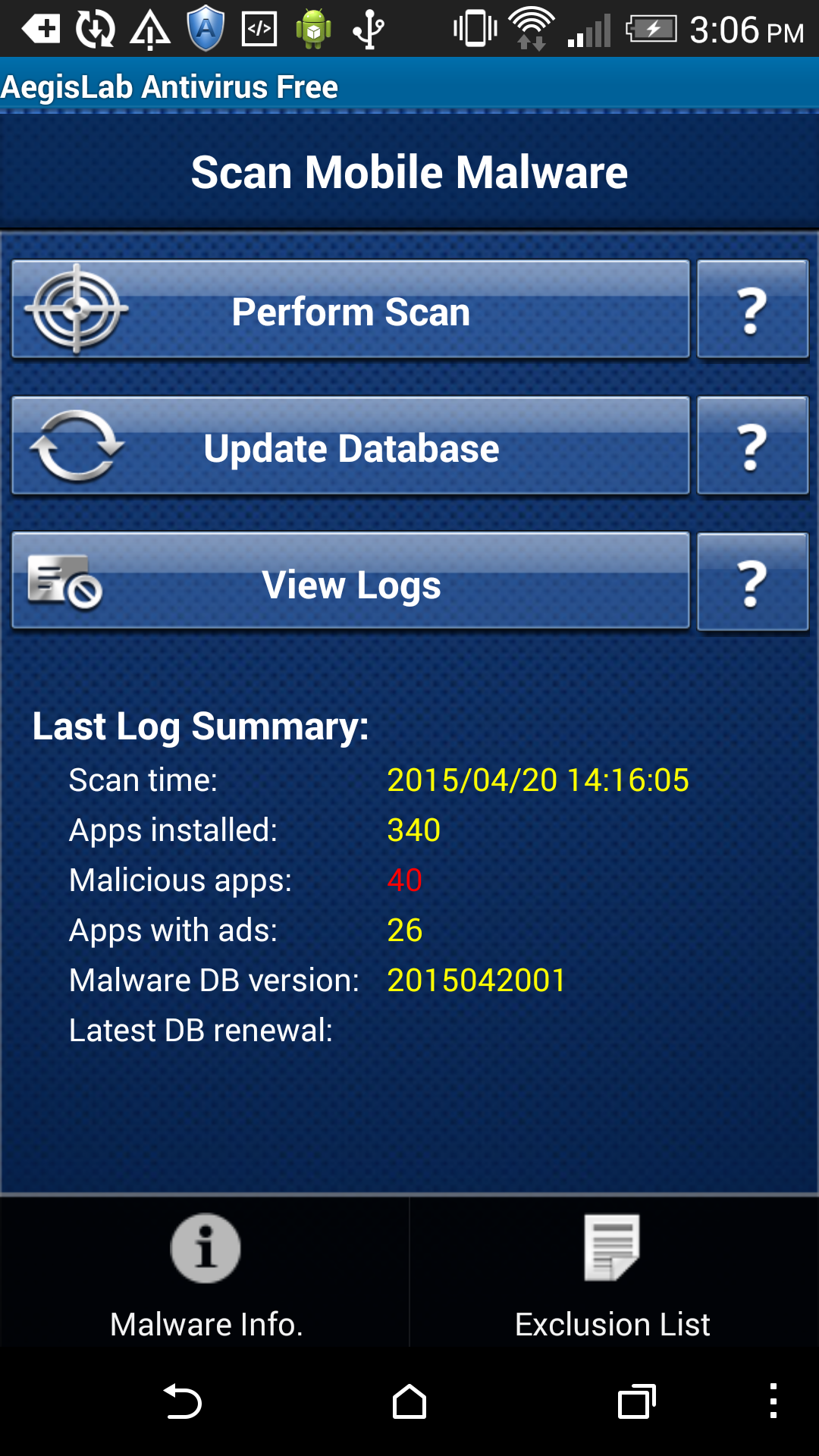Image resolution: width=819 pixels, height=1456 pixels.
Task: Show help for Update Database
Action: click(x=752, y=447)
